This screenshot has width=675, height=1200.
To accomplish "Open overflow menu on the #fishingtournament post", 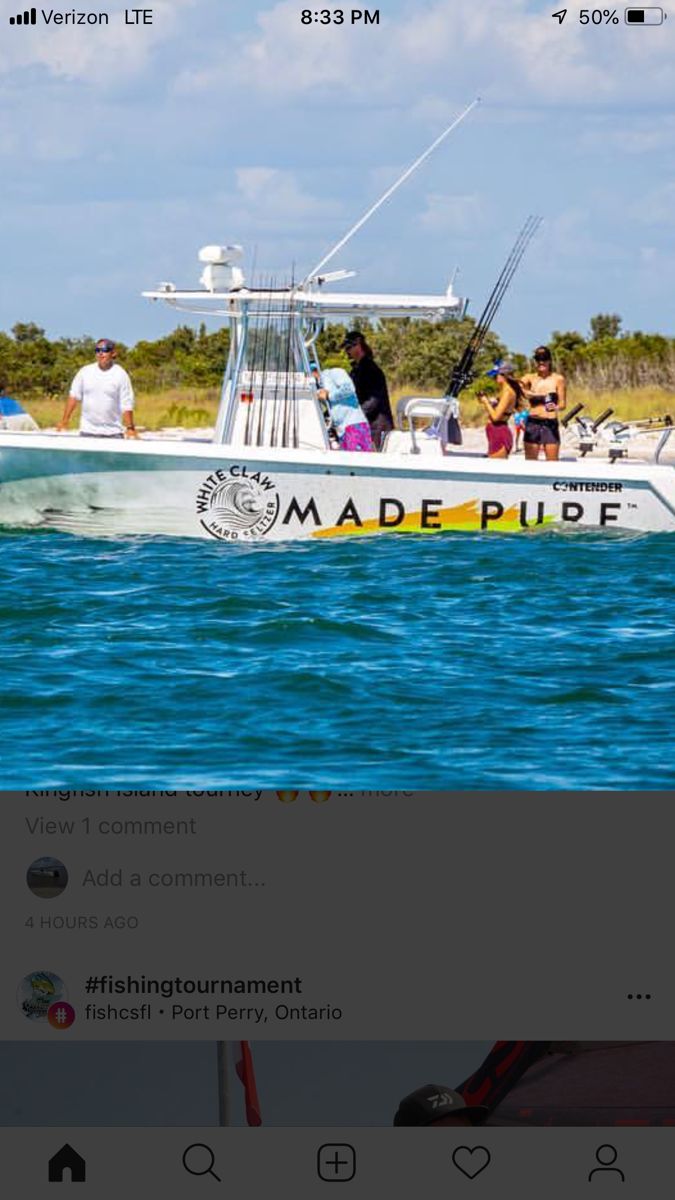I will pyautogui.click(x=639, y=997).
